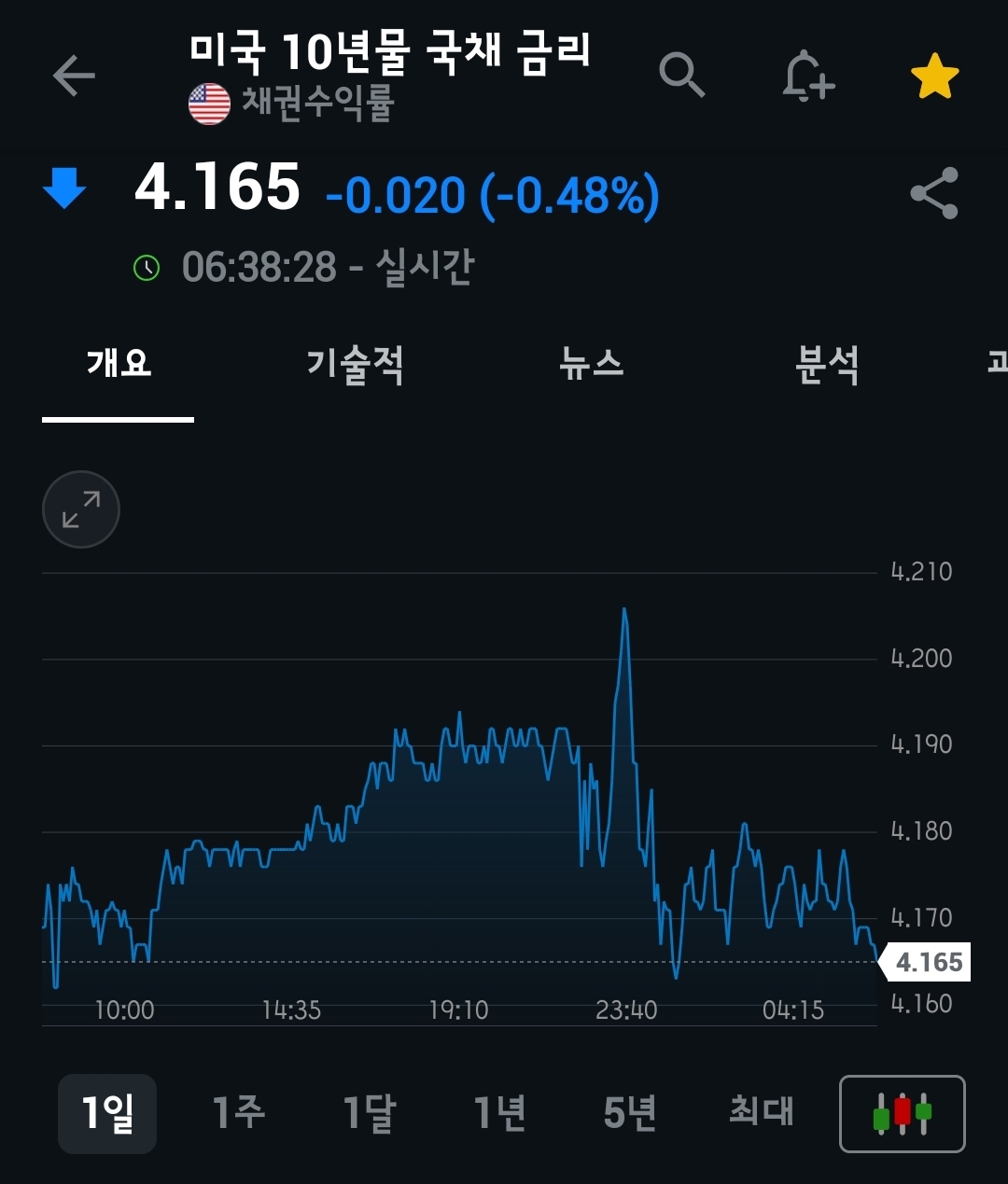Viewport: 1008px width, 1184px height.
Task: View the 1년 chart range
Action: 500,1113
